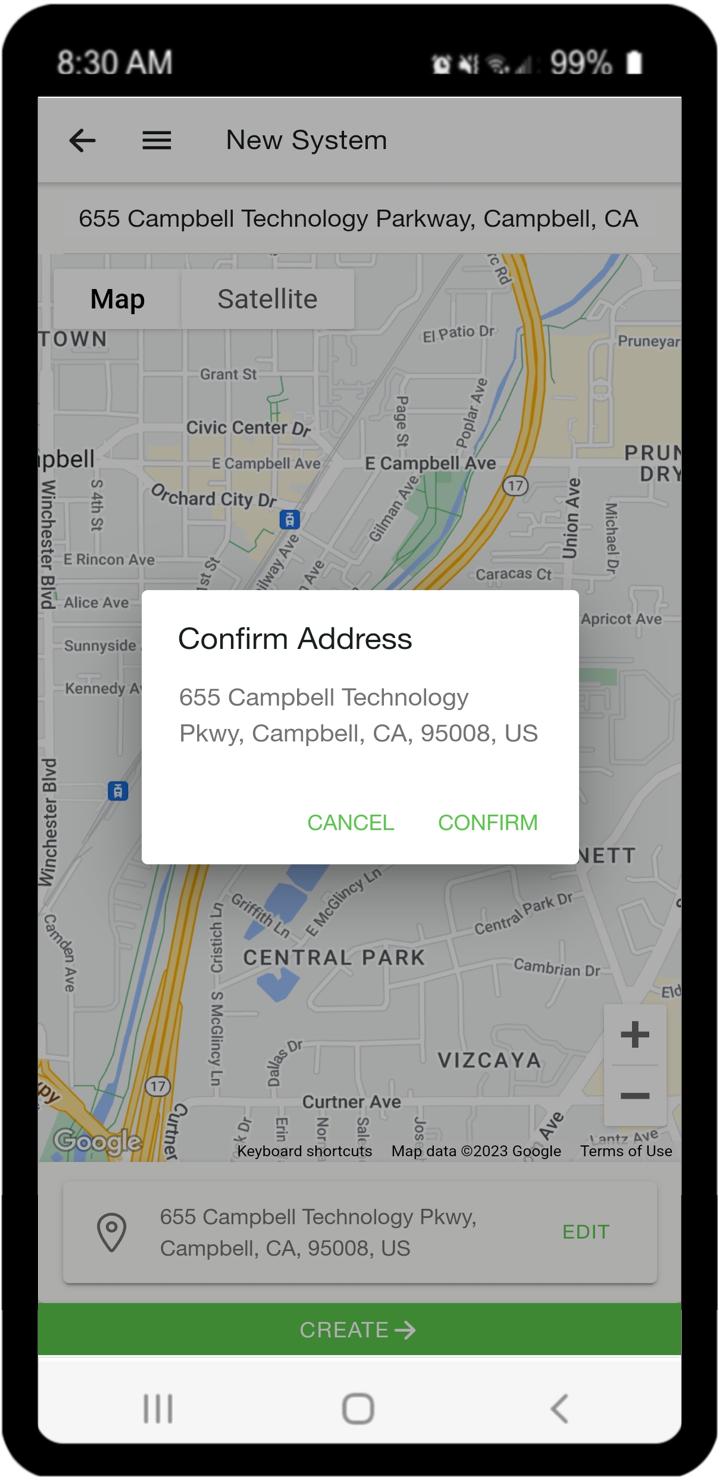Switch the map to Satellite view
The height and width of the screenshot is (1479, 720).
click(267, 299)
